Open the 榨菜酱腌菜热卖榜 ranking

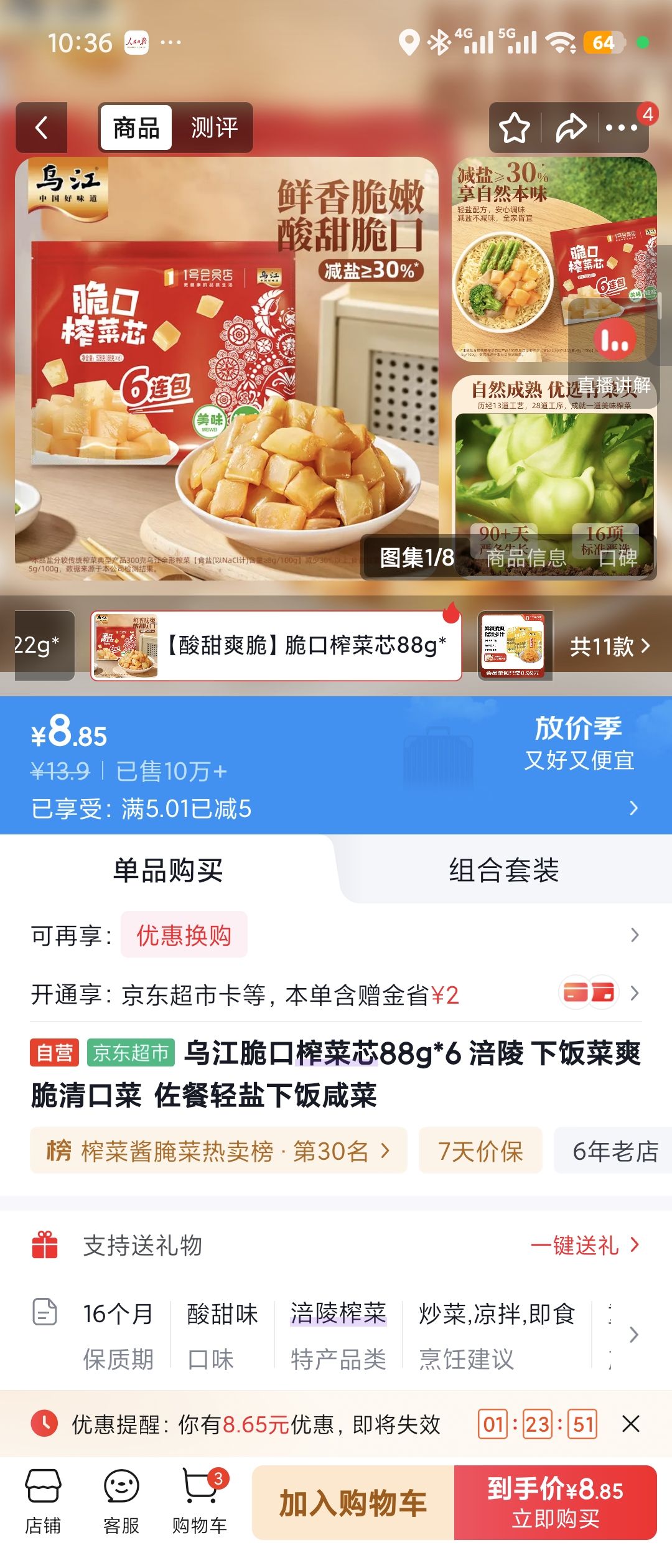click(218, 1151)
